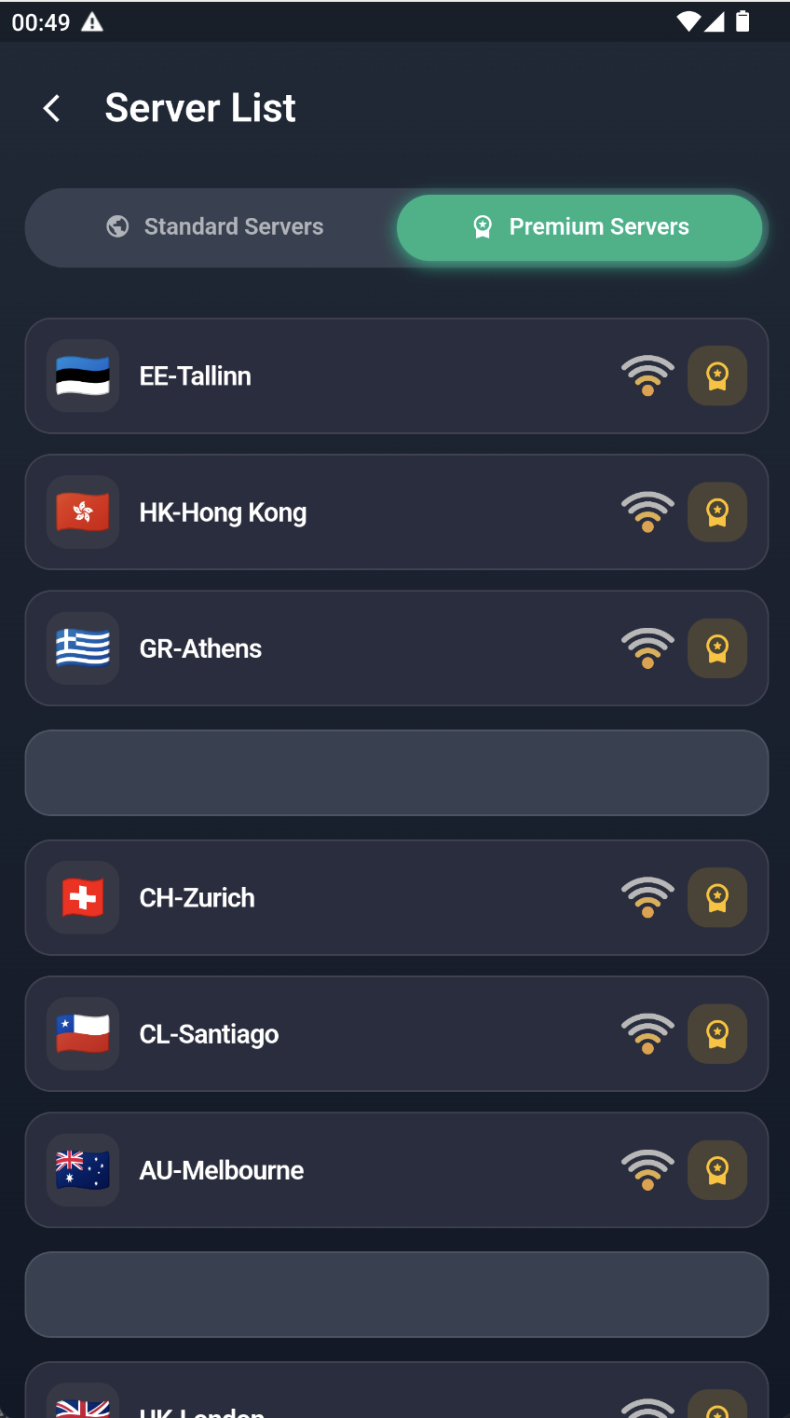This screenshot has width=790, height=1418.
Task: Tap the premium badge on EE-Tallinn
Action: [717, 376]
